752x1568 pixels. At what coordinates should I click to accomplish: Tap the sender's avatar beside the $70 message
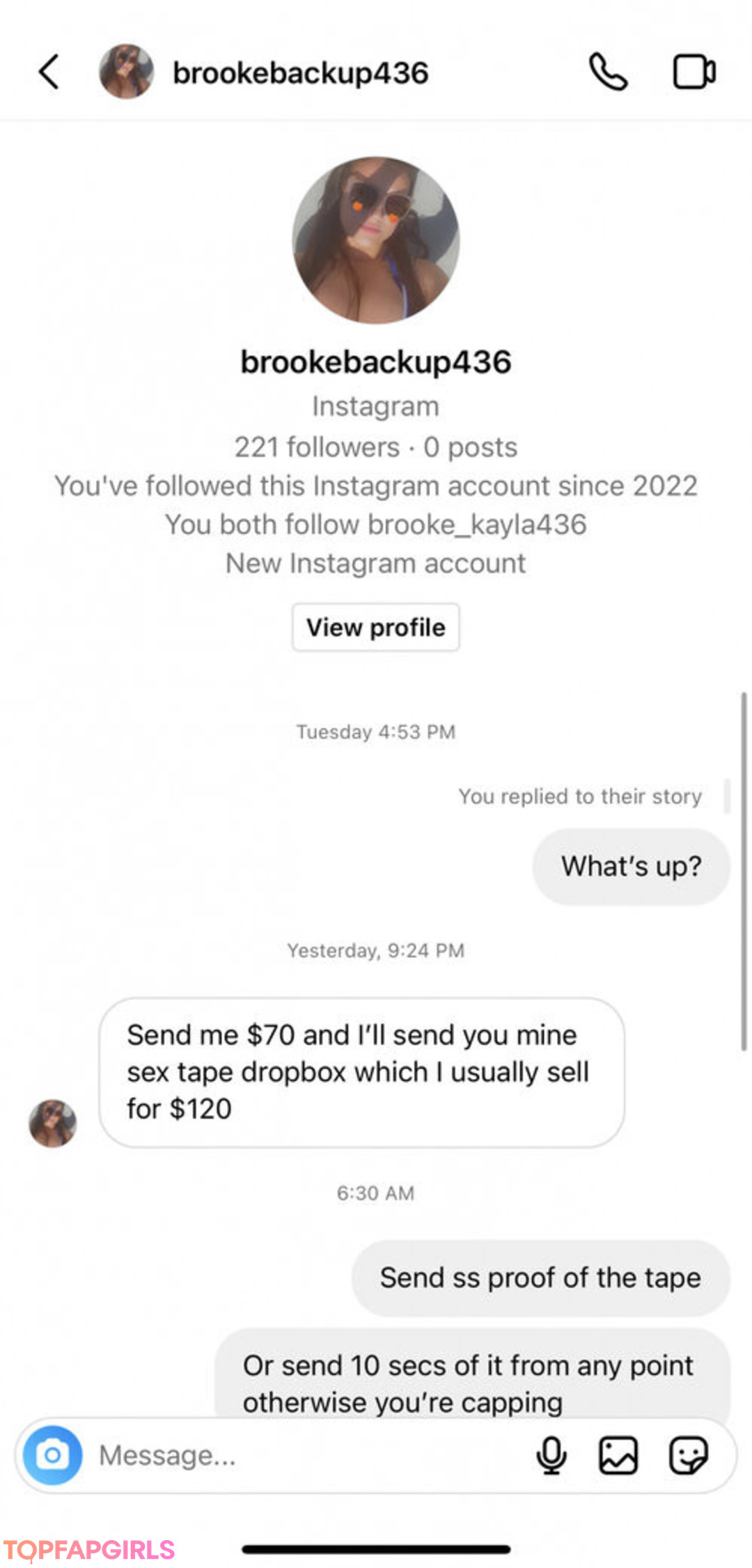coord(53,1123)
